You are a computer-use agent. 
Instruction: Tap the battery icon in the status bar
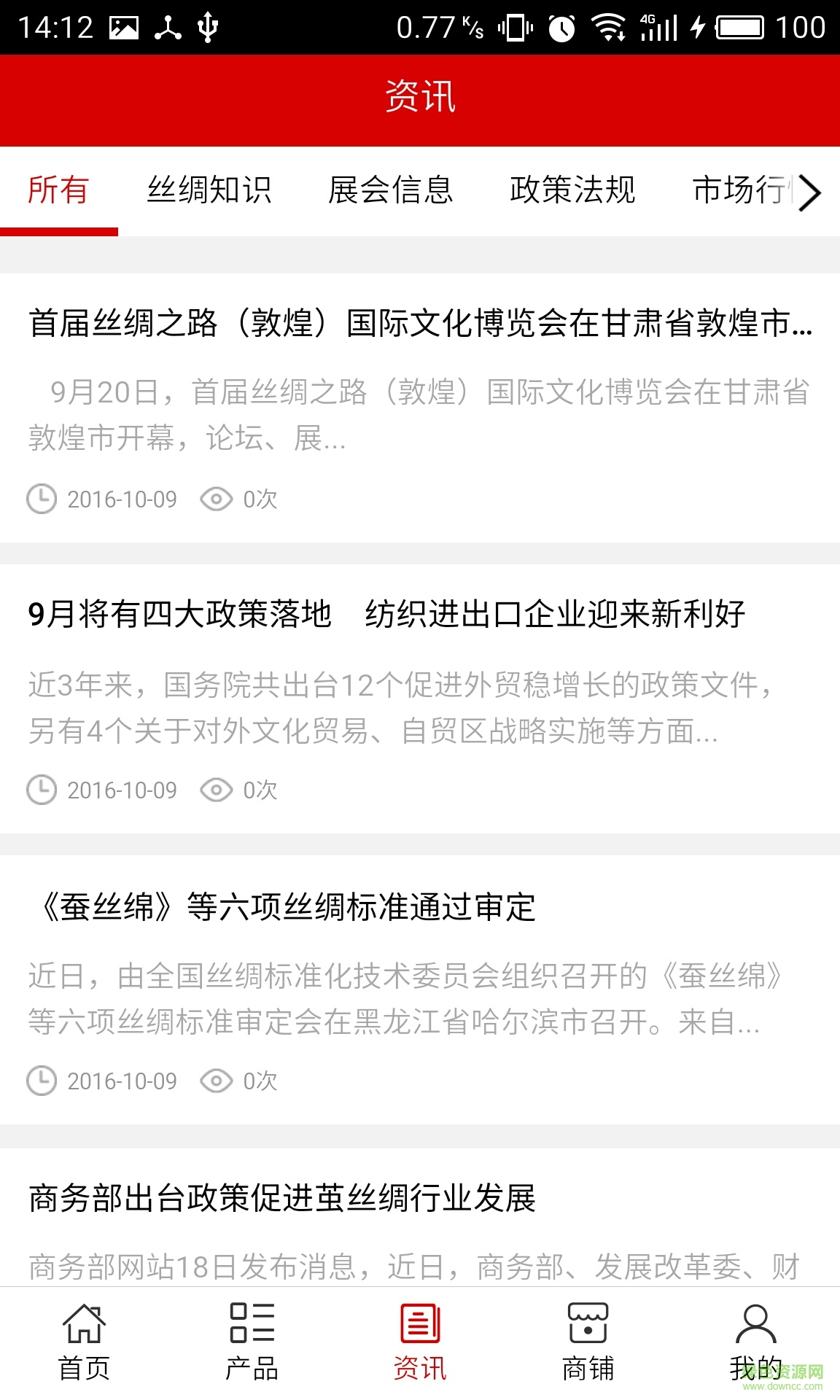click(742, 28)
